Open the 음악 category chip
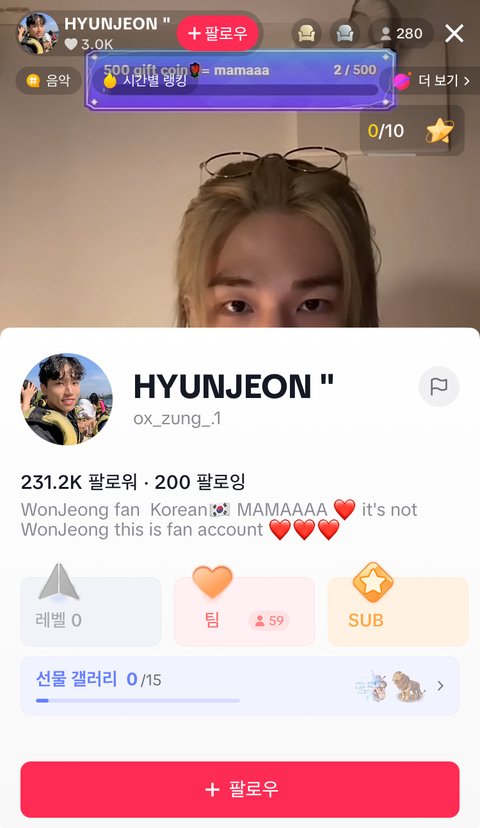The image size is (480, 828). pyautogui.click(x=49, y=81)
